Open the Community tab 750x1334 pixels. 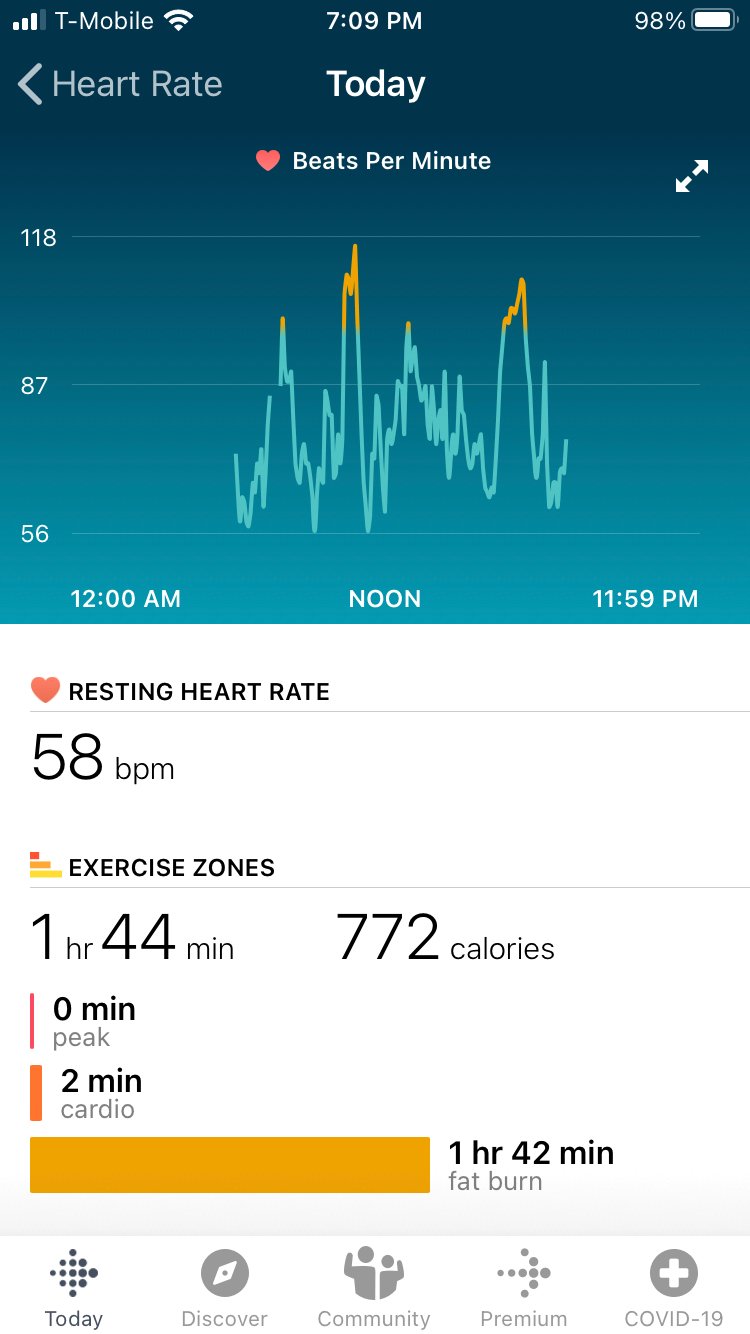(374, 1288)
